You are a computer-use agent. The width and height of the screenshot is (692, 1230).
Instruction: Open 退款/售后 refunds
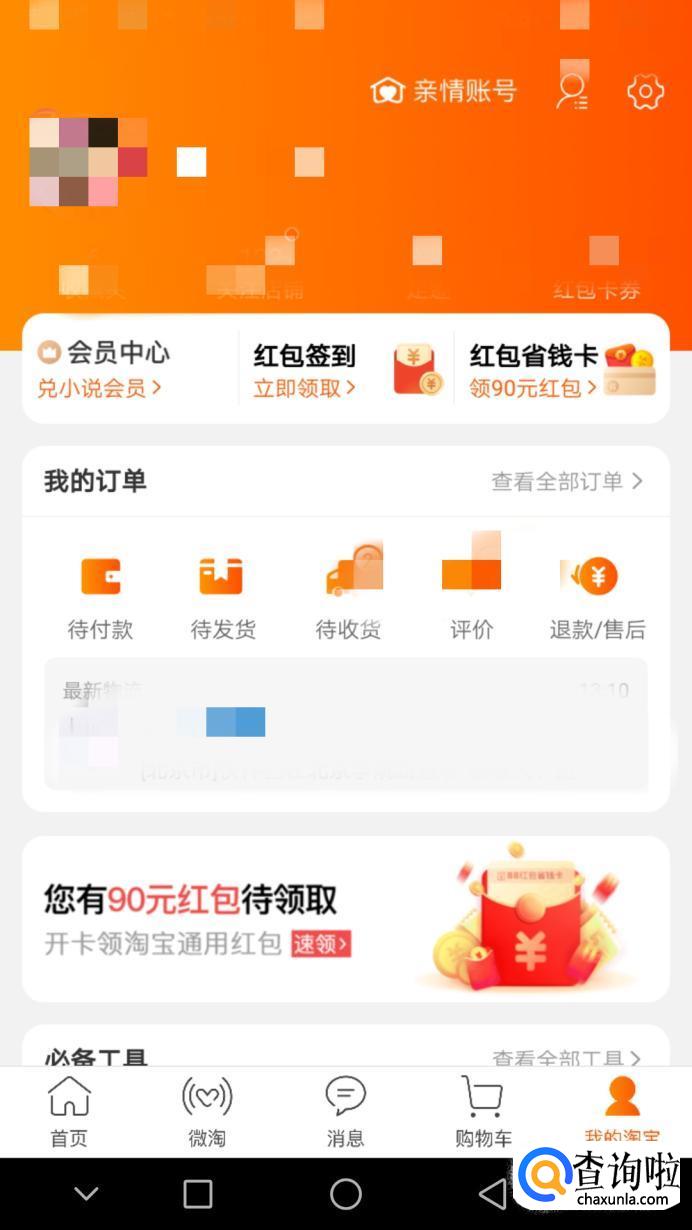coord(597,597)
